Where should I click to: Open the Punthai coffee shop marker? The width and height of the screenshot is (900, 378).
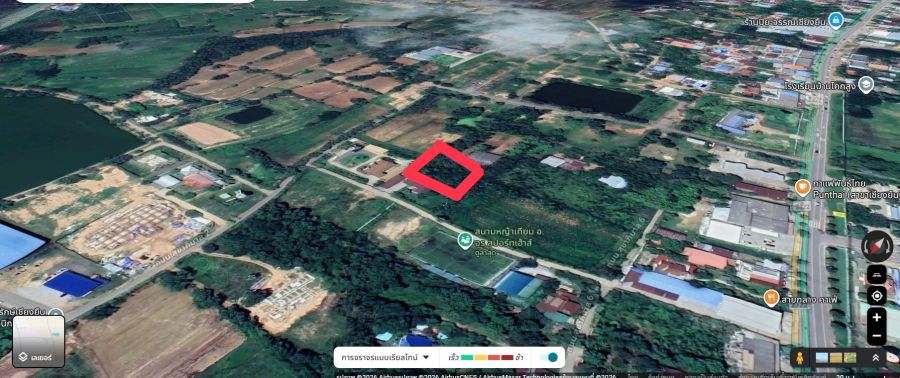[802, 188]
